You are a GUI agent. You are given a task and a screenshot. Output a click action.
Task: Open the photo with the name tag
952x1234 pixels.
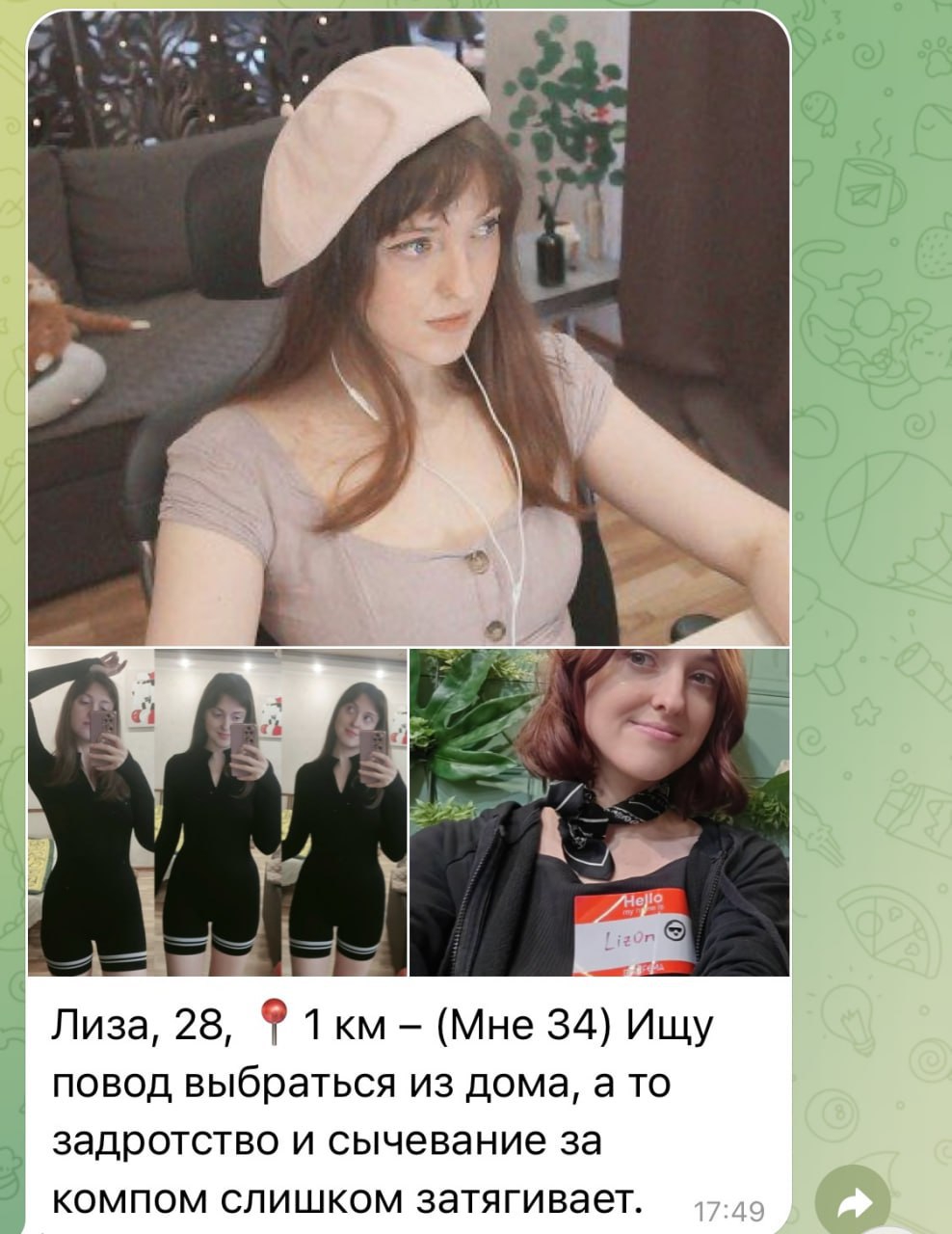[x=598, y=812]
